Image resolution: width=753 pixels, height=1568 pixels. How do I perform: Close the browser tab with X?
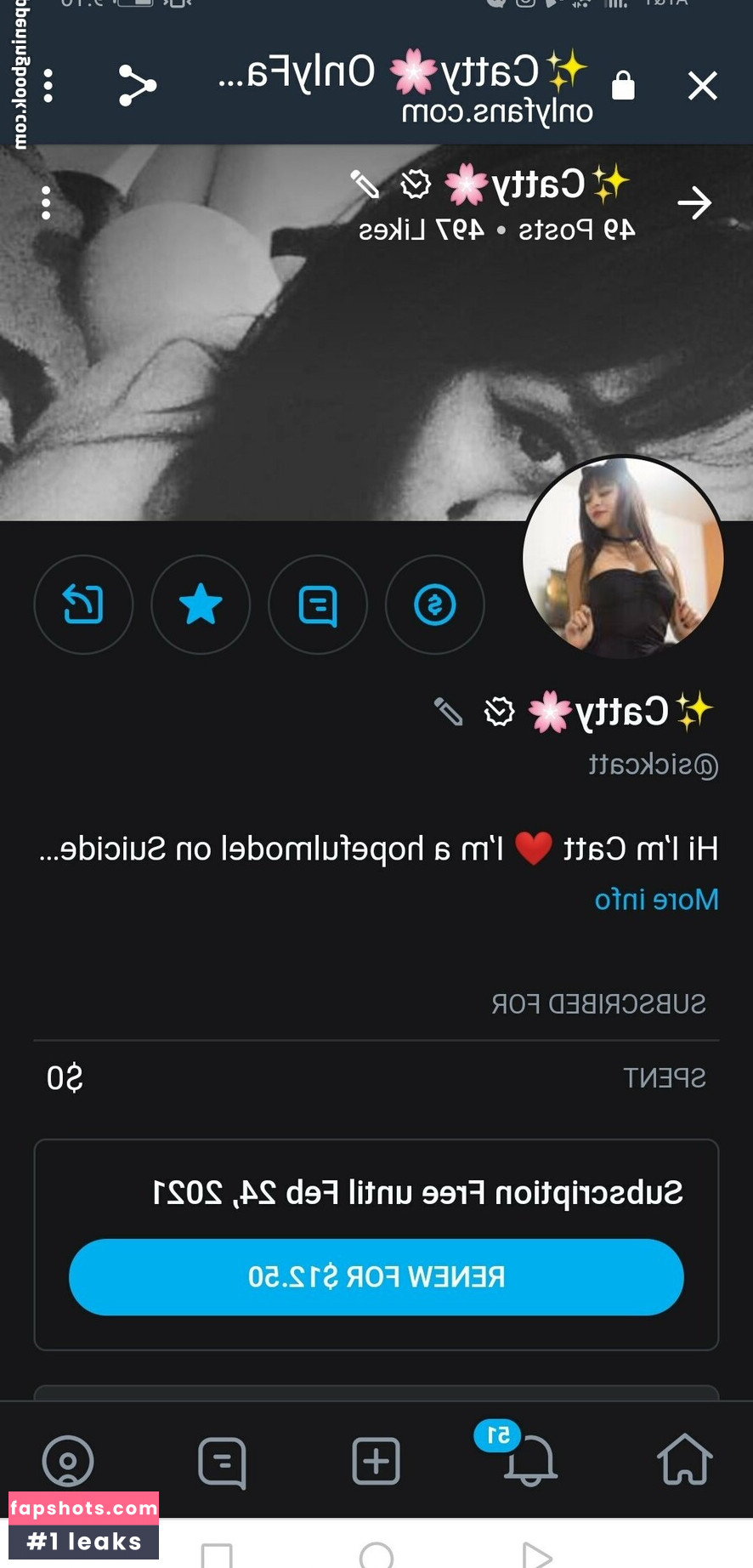tap(702, 86)
